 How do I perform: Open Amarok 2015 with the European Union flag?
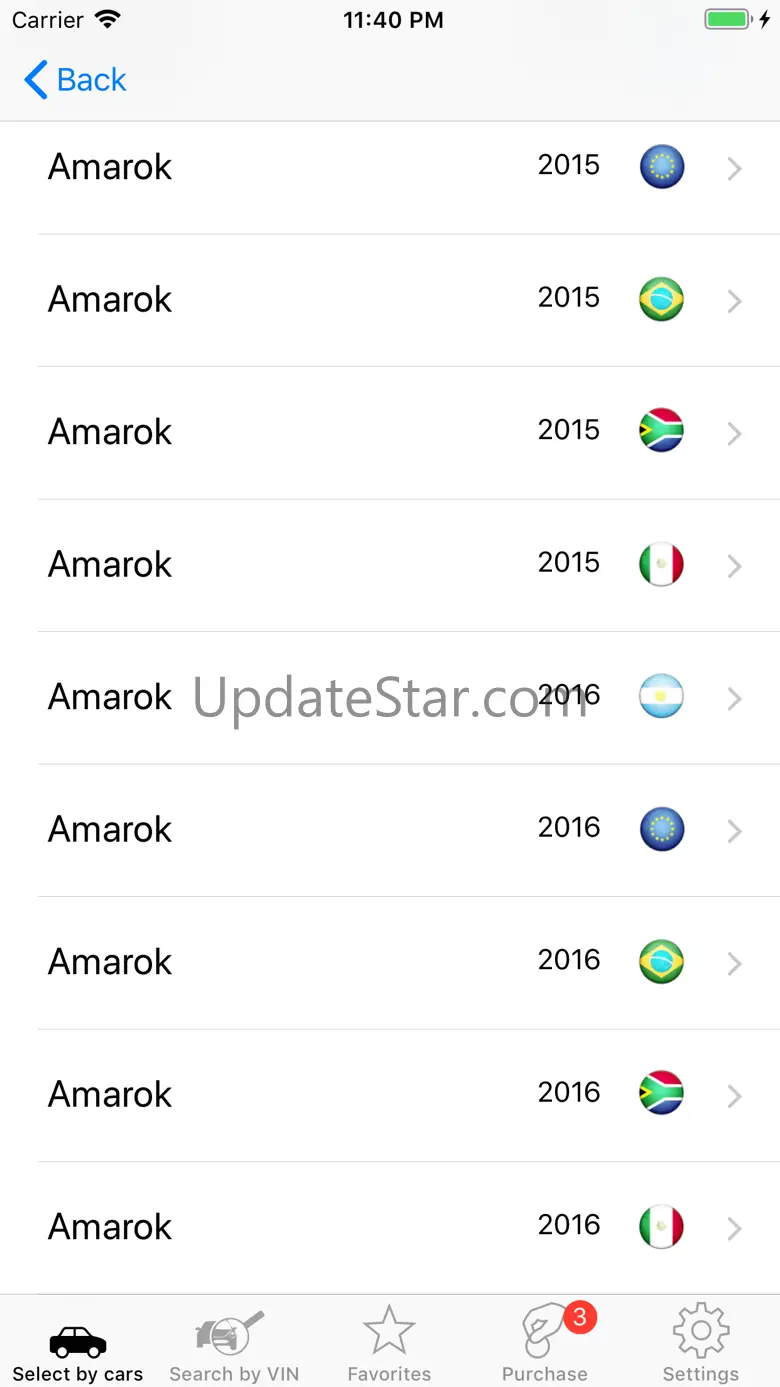[390, 167]
